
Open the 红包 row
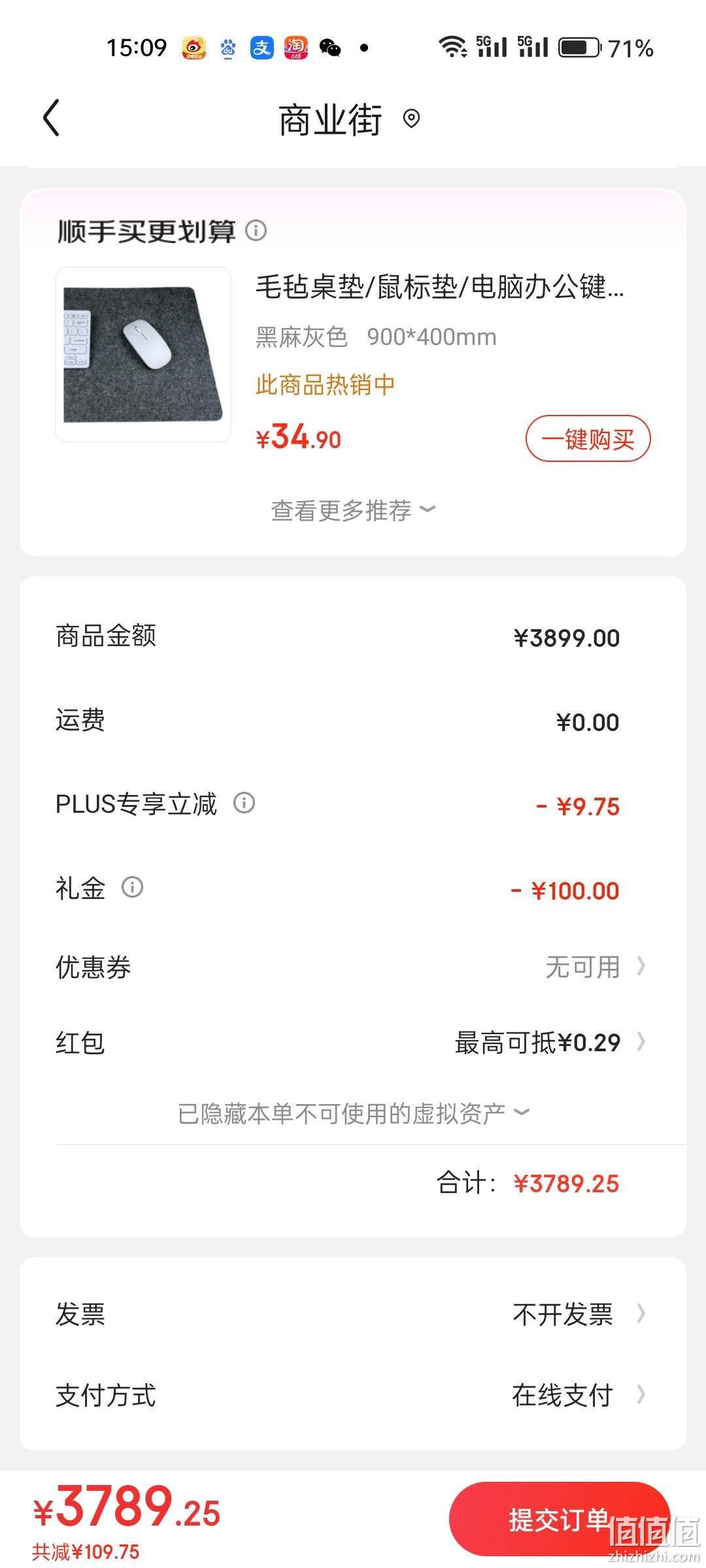(x=353, y=1042)
